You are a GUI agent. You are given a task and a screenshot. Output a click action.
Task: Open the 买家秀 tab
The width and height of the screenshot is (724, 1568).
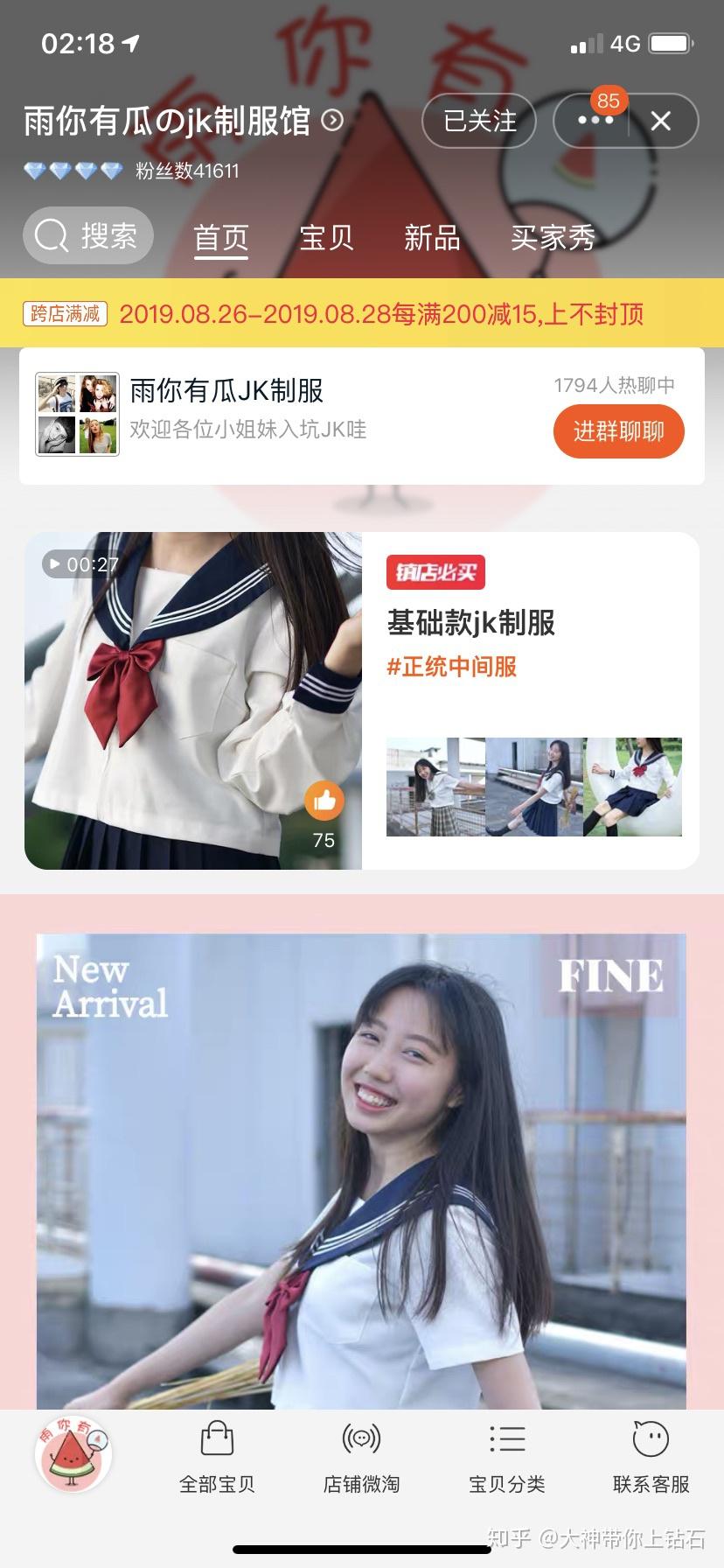point(553,237)
